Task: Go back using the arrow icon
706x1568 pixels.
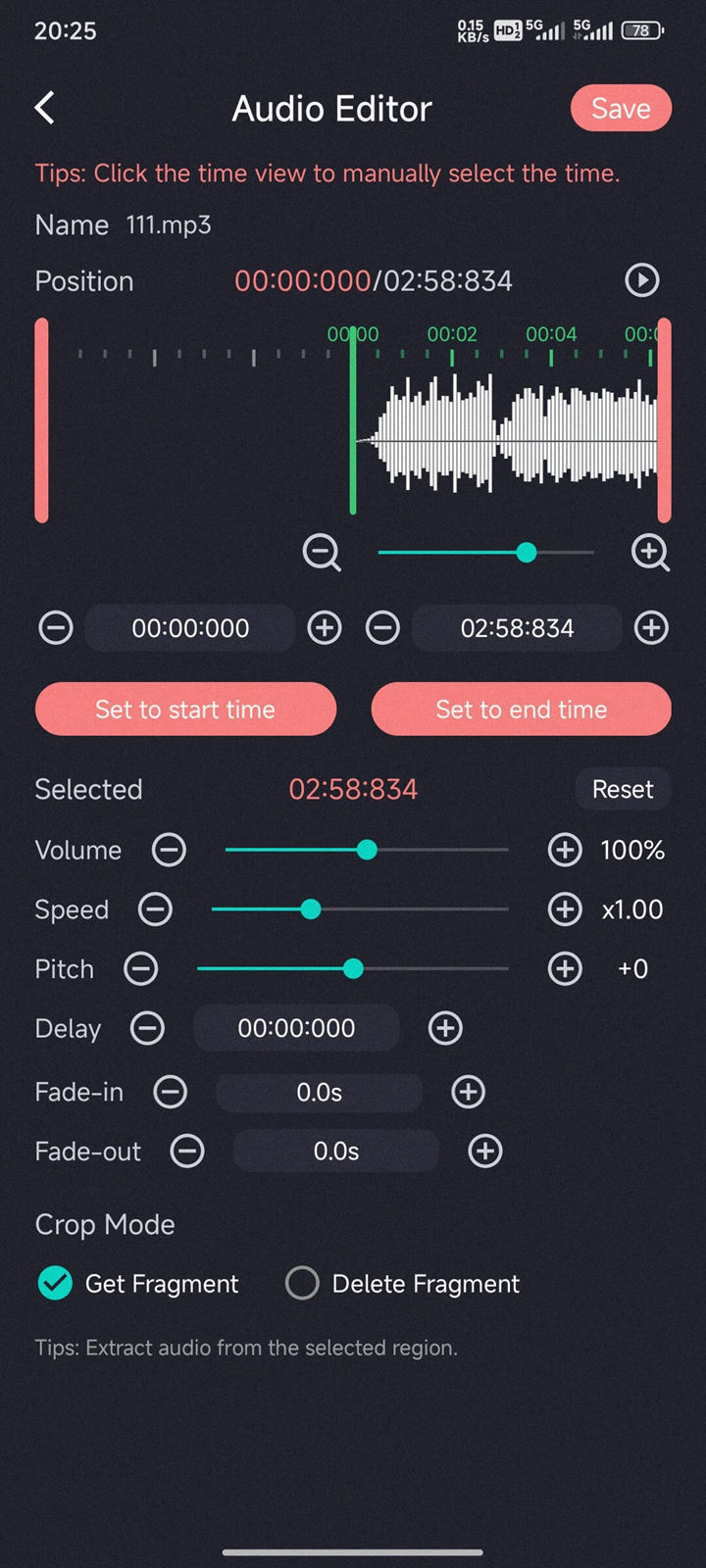Action: tap(45, 108)
